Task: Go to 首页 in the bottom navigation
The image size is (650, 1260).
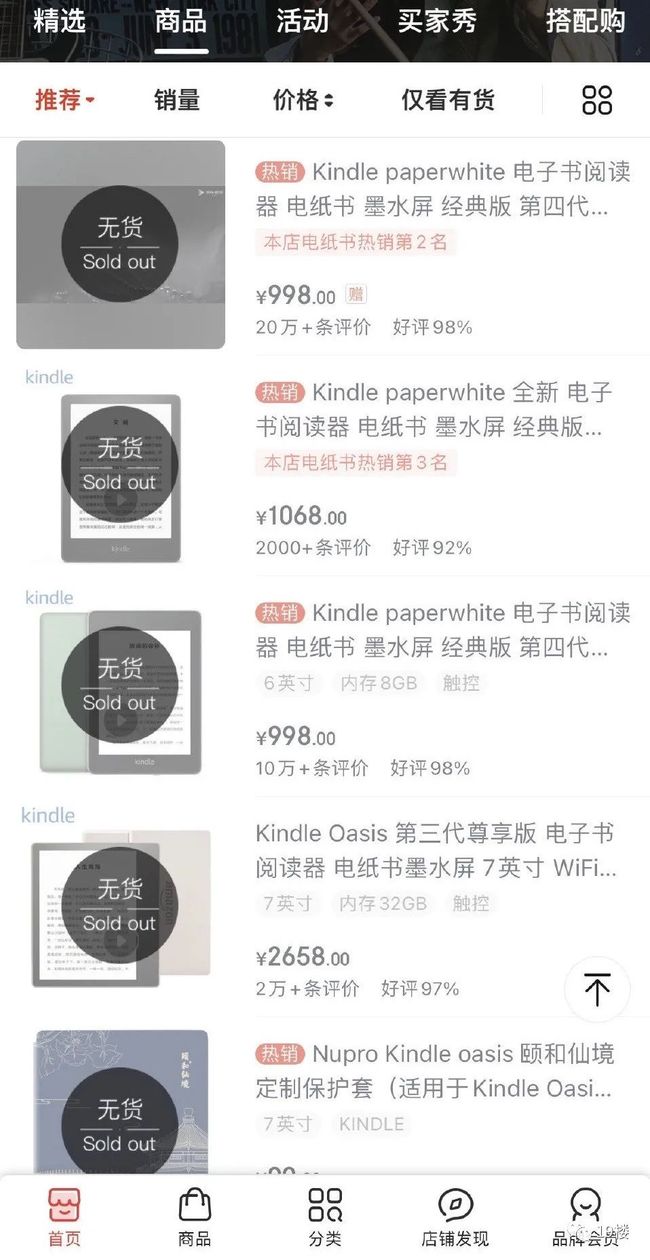Action: [64, 1217]
